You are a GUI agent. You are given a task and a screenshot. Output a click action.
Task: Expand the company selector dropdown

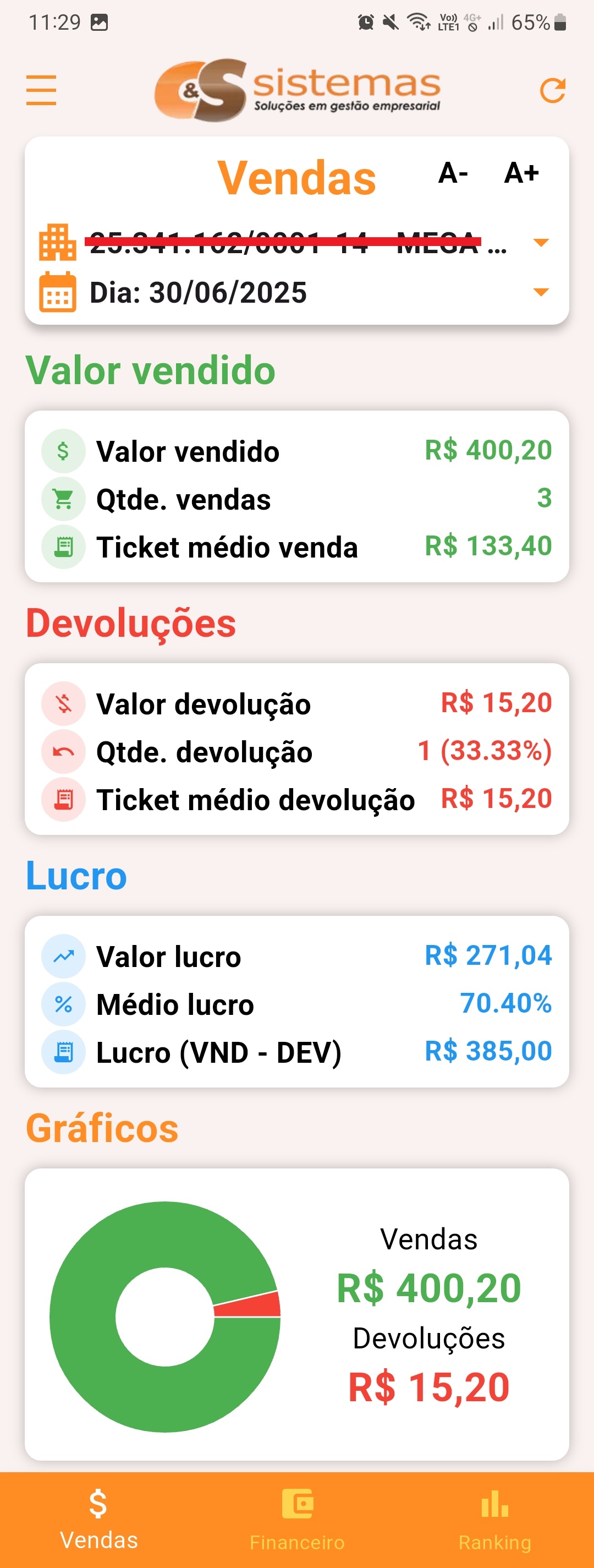541,242
